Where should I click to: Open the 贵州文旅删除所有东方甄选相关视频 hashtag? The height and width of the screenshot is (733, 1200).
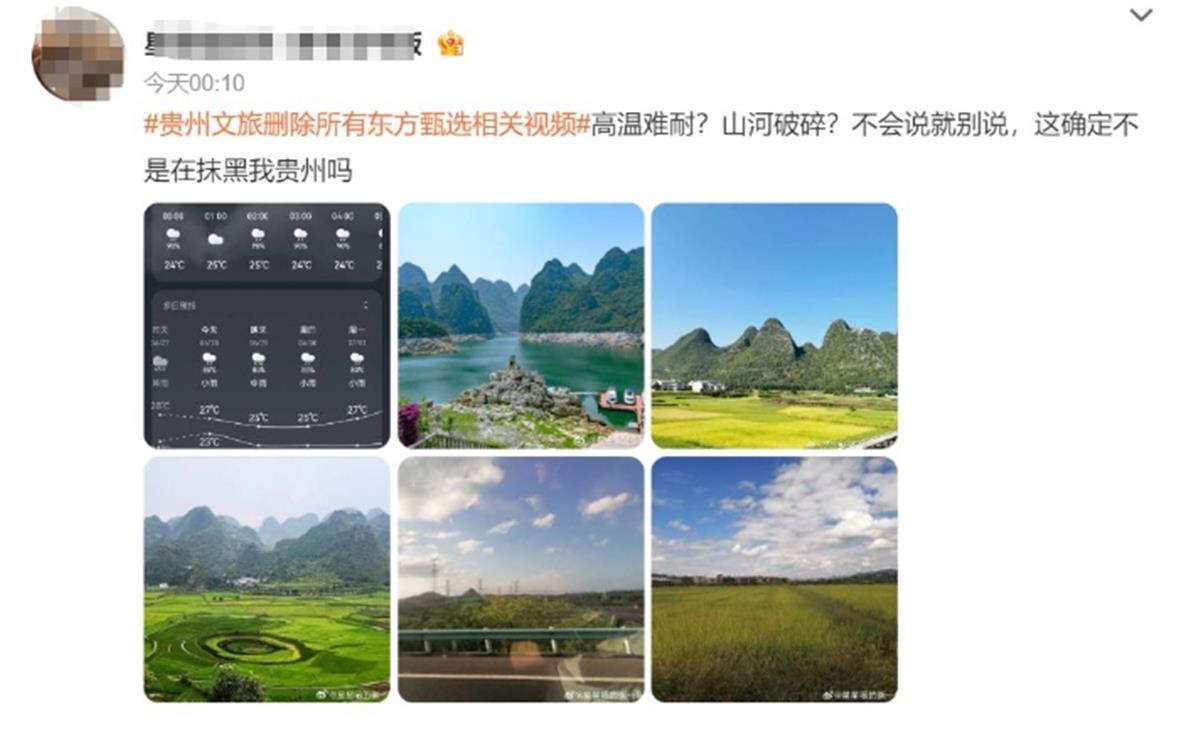click(x=367, y=126)
